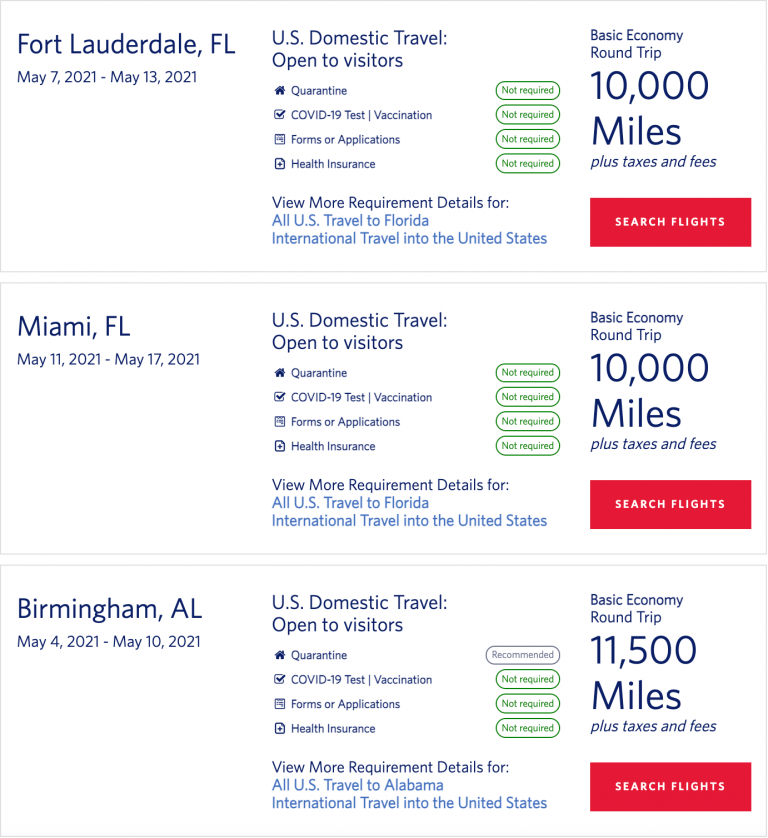
Task: Click the Not required badge for Miami Health Insurance
Action: 527,445
